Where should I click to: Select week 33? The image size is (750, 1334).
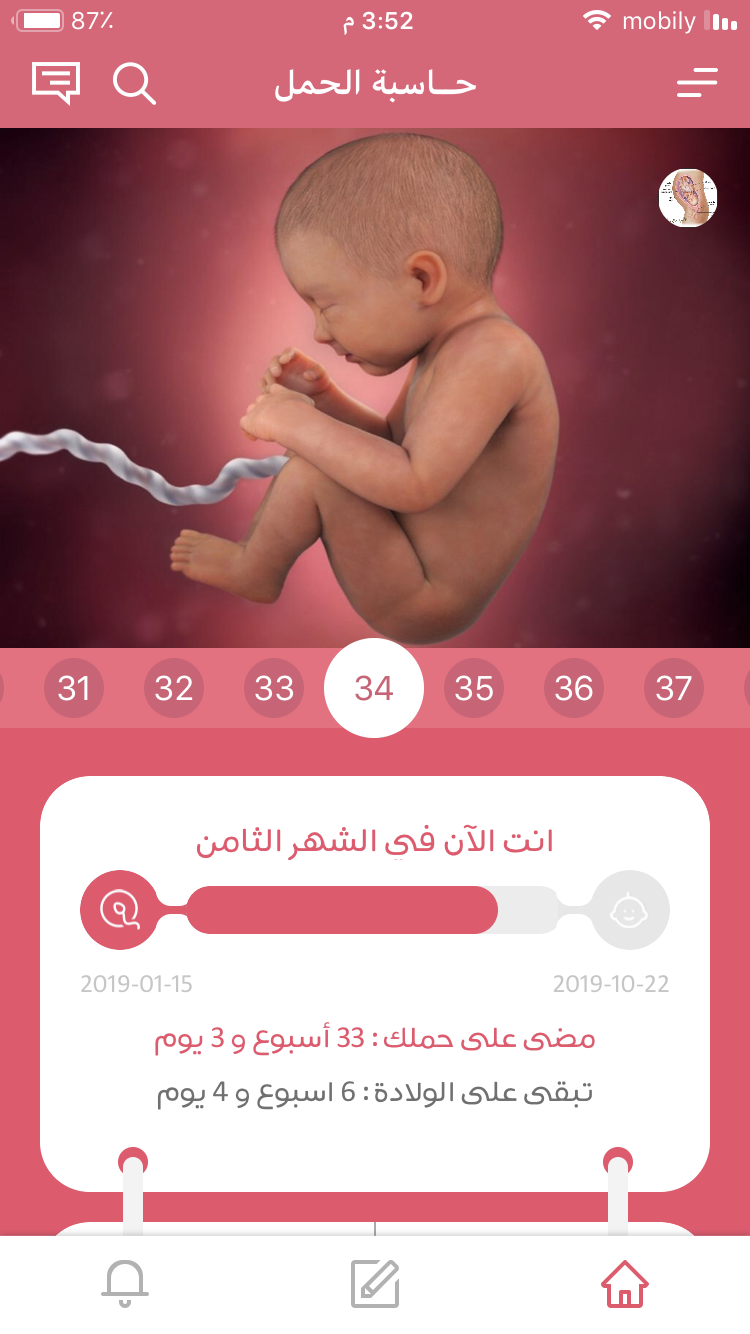pyautogui.click(x=274, y=688)
